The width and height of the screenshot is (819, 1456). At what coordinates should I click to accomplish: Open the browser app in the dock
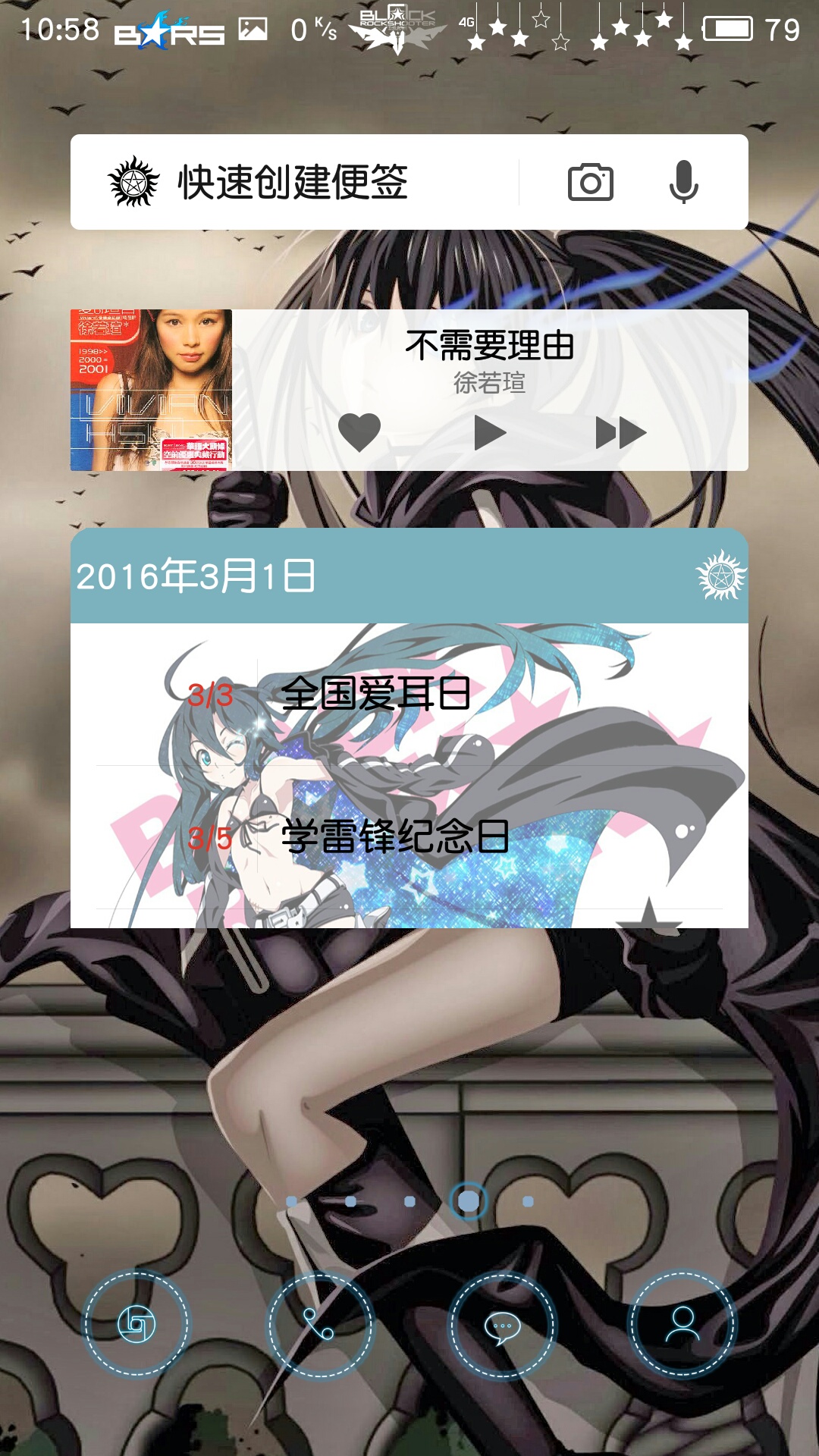point(136,1324)
